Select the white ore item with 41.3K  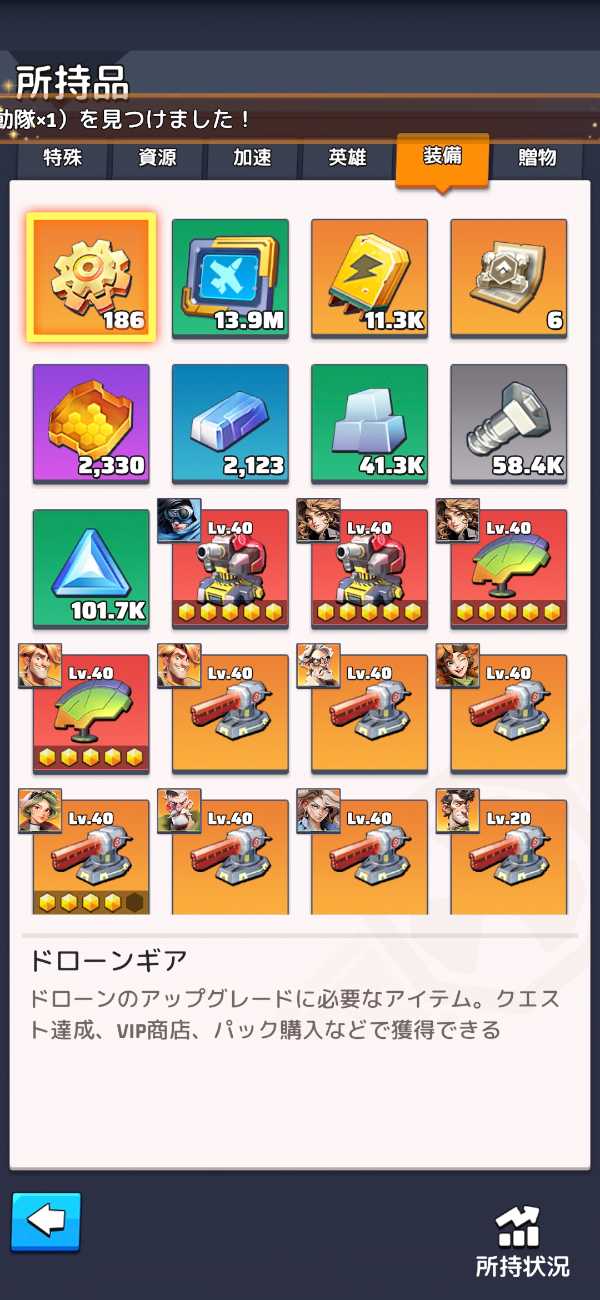[370, 423]
